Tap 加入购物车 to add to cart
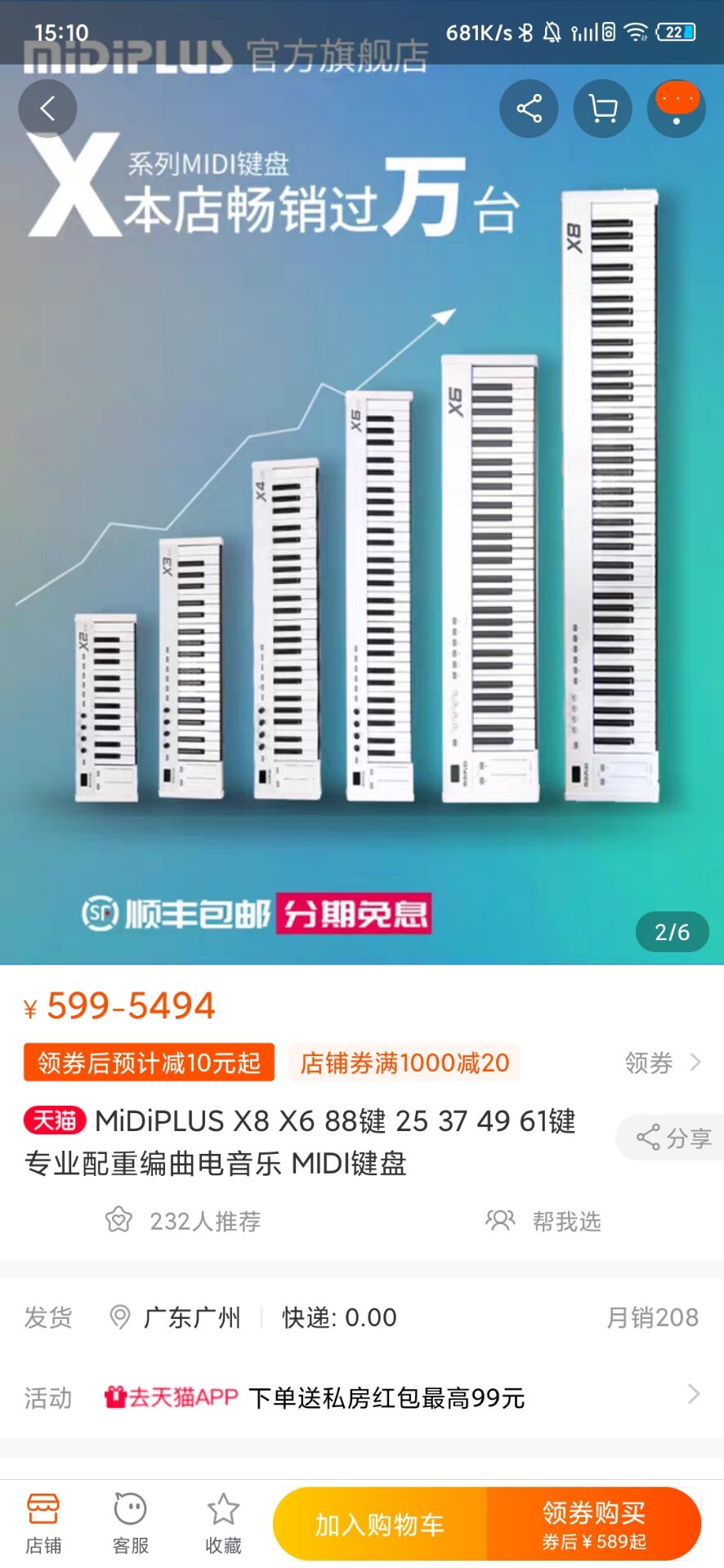The image size is (724, 1568). pyautogui.click(x=380, y=1524)
